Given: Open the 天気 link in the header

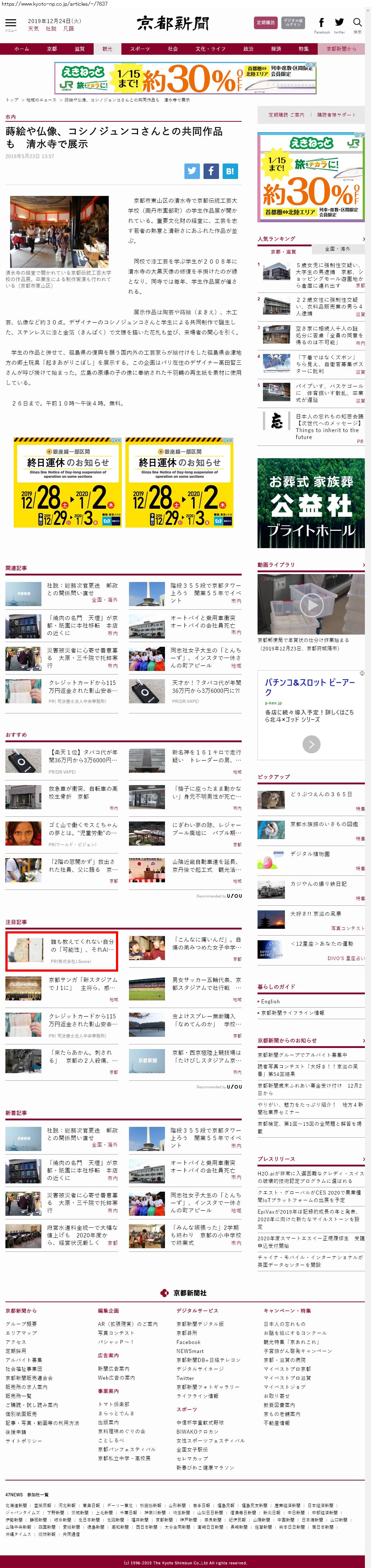Looking at the screenshot, I should 33,28.
